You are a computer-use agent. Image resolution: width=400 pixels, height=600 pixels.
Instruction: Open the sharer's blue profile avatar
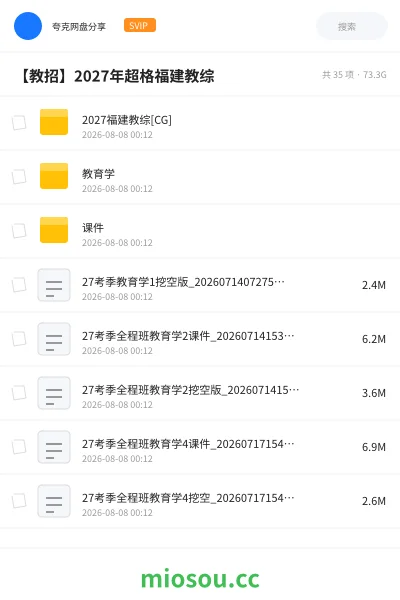click(x=28, y=26)
